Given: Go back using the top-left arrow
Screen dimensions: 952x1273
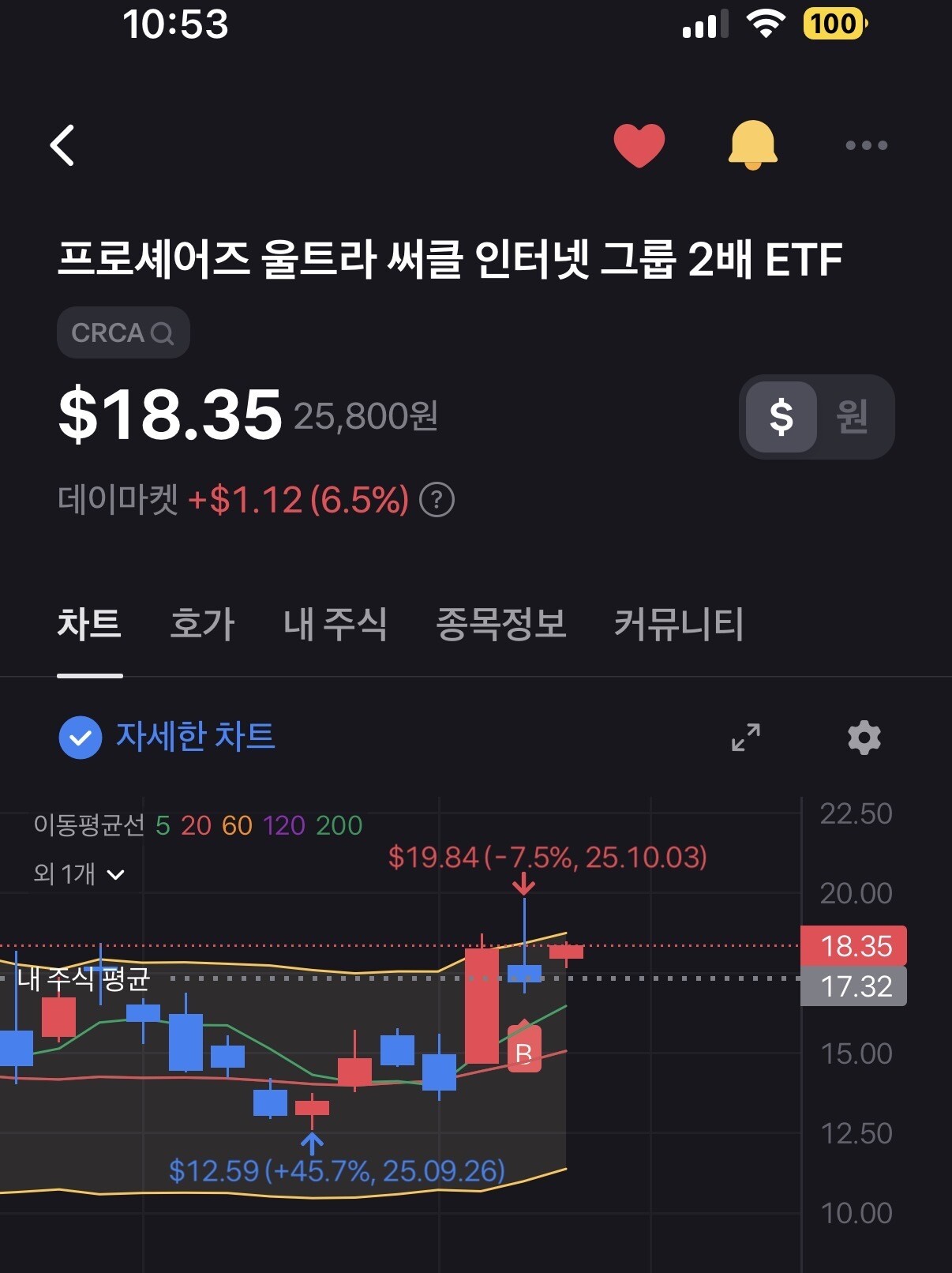Looking at the screenshot, I should (62, 145).
